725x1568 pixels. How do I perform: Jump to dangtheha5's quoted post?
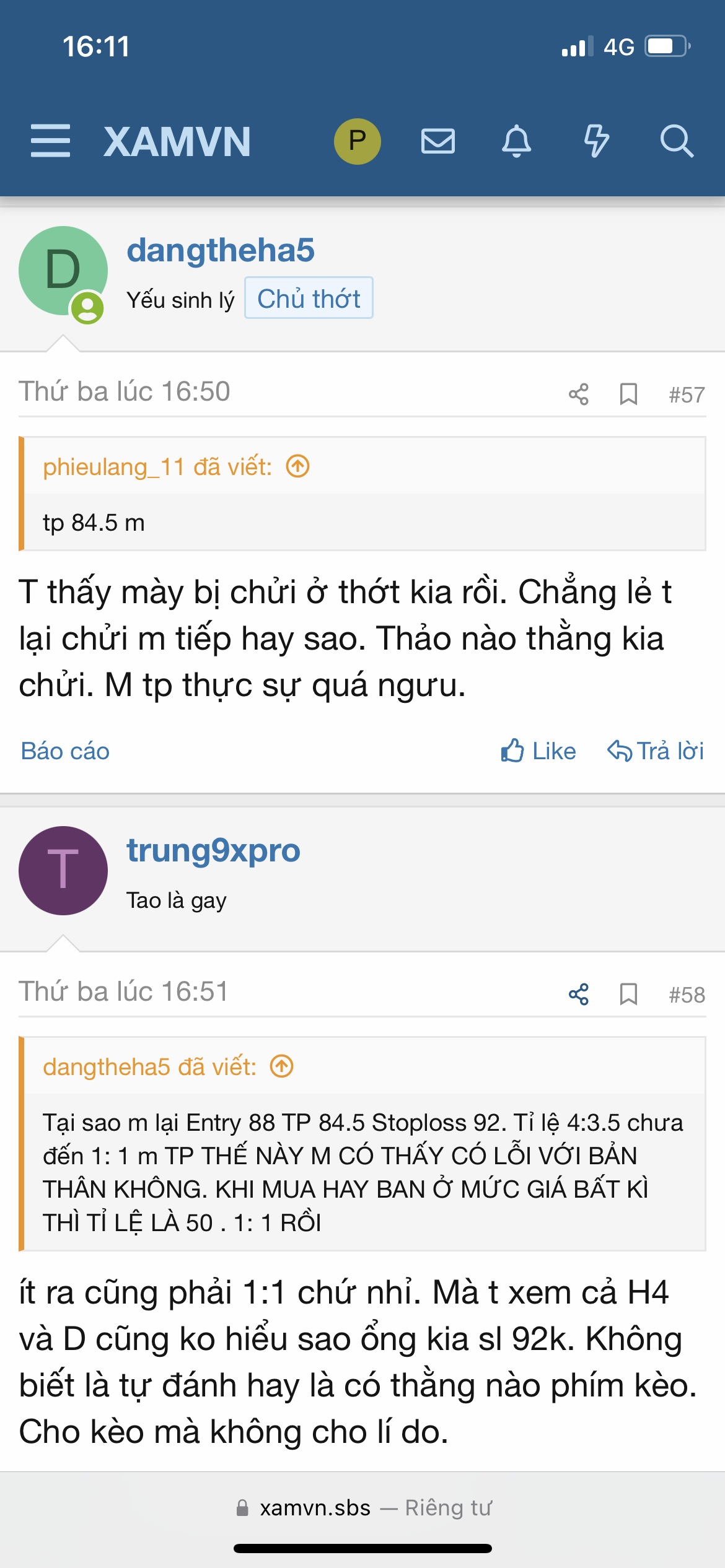[x=282, y=1066]
